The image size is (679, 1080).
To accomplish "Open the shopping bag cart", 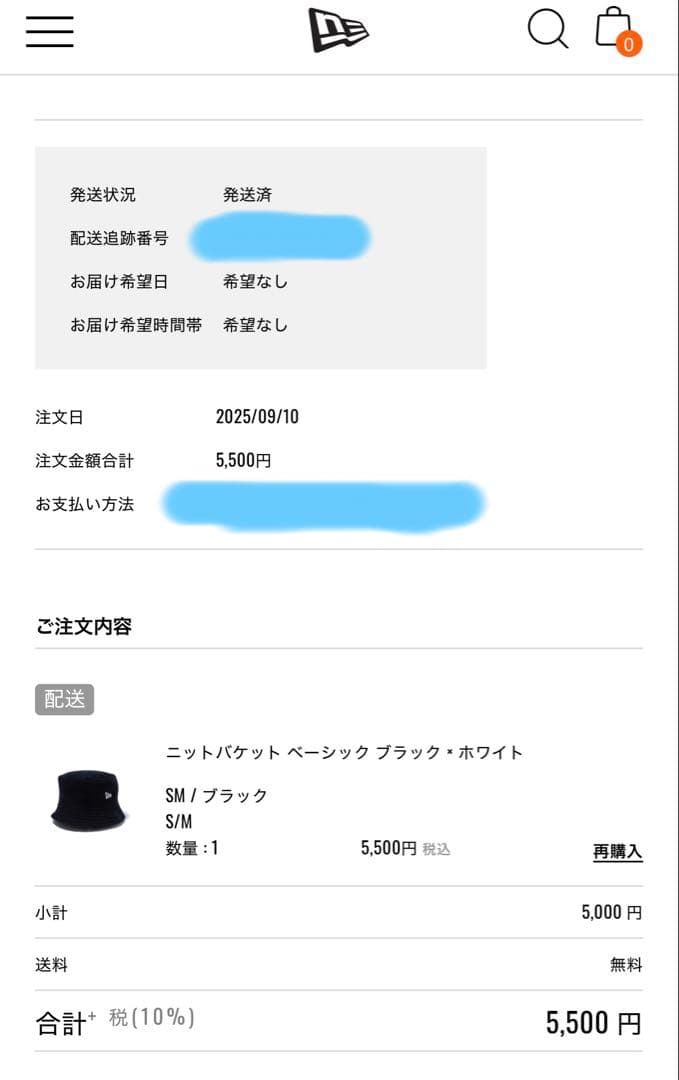I will click(615, 30).
